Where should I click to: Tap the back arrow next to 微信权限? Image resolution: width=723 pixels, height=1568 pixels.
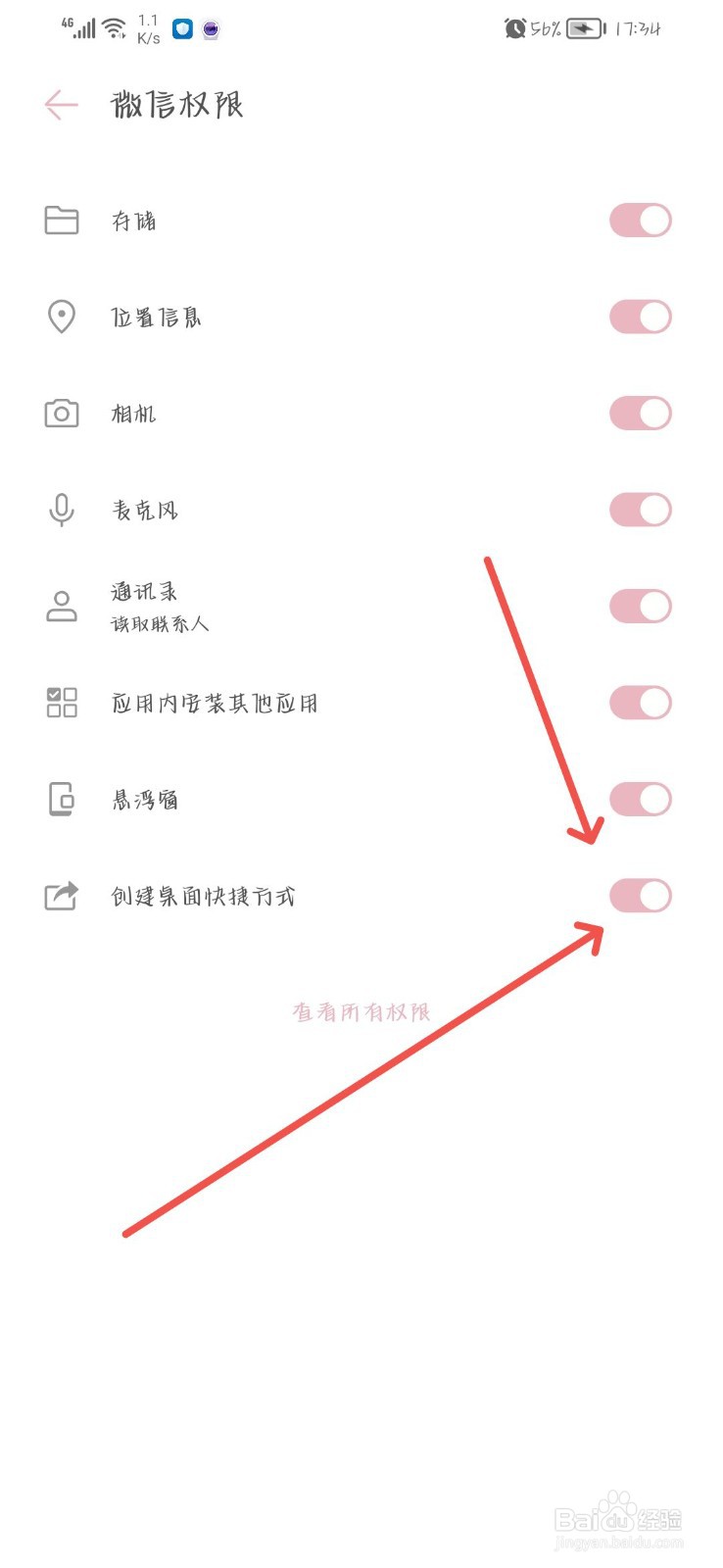coord(61,104)
